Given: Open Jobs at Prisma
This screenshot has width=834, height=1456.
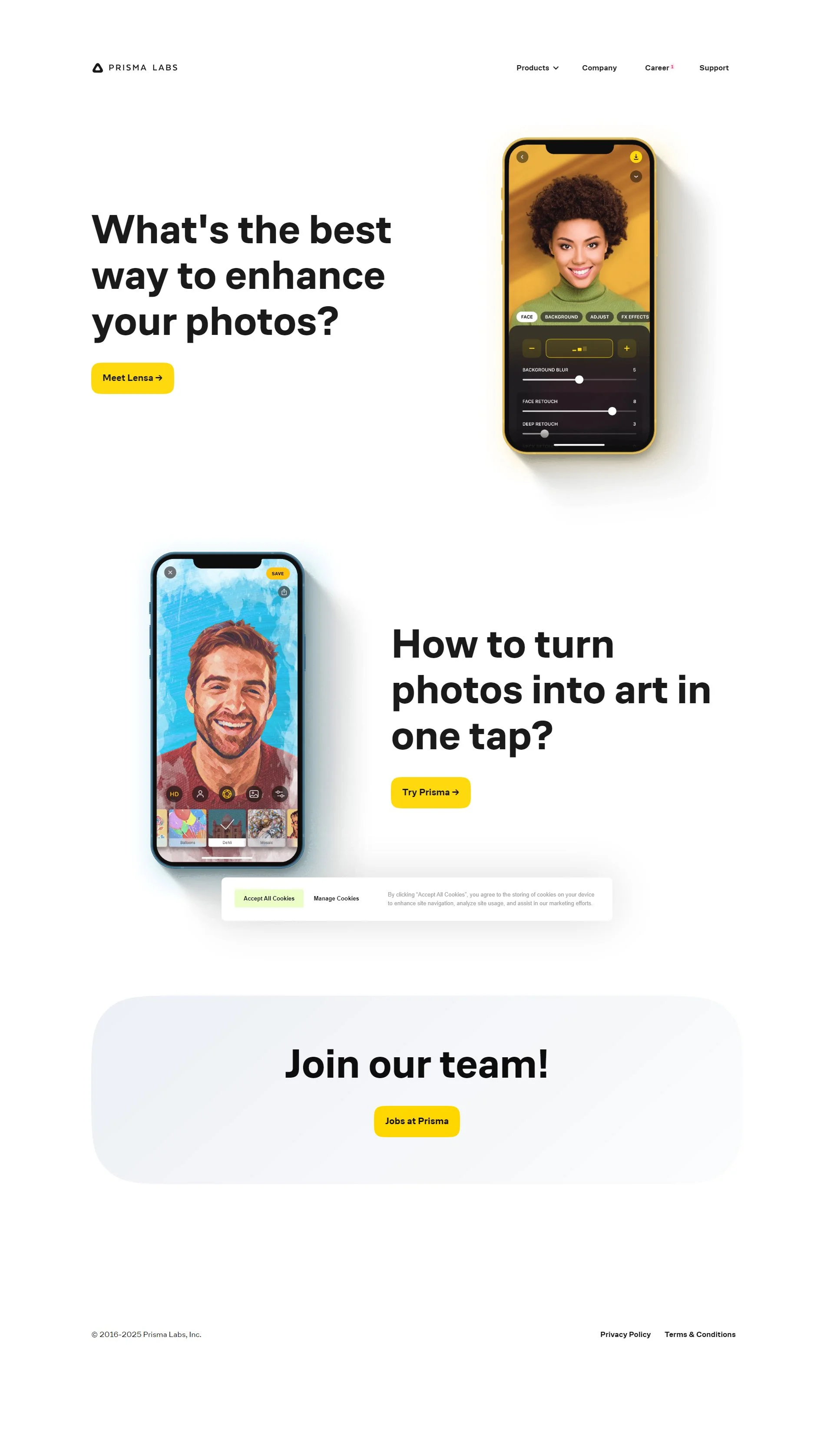Looking at the screenshot, I should tap(417, 1121).
